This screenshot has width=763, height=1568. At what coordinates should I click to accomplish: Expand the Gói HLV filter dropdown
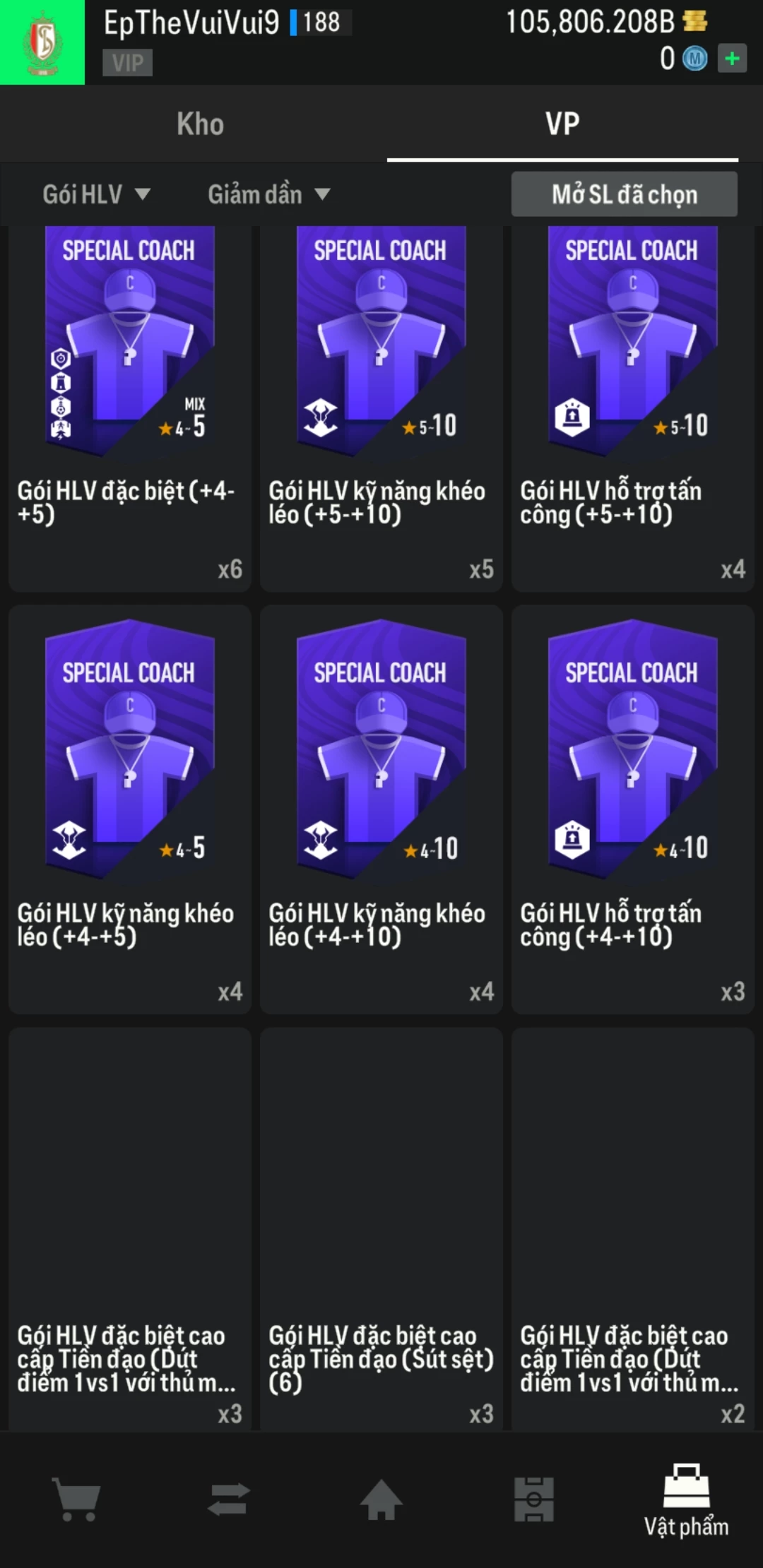tap(96, 194)
